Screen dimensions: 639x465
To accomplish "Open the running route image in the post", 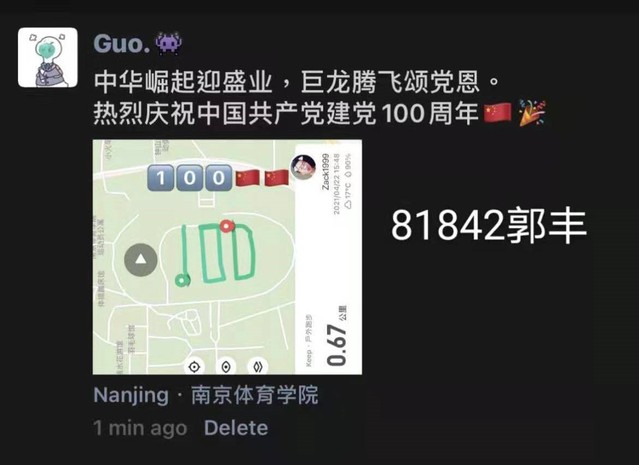I will [x=228, y=257].
